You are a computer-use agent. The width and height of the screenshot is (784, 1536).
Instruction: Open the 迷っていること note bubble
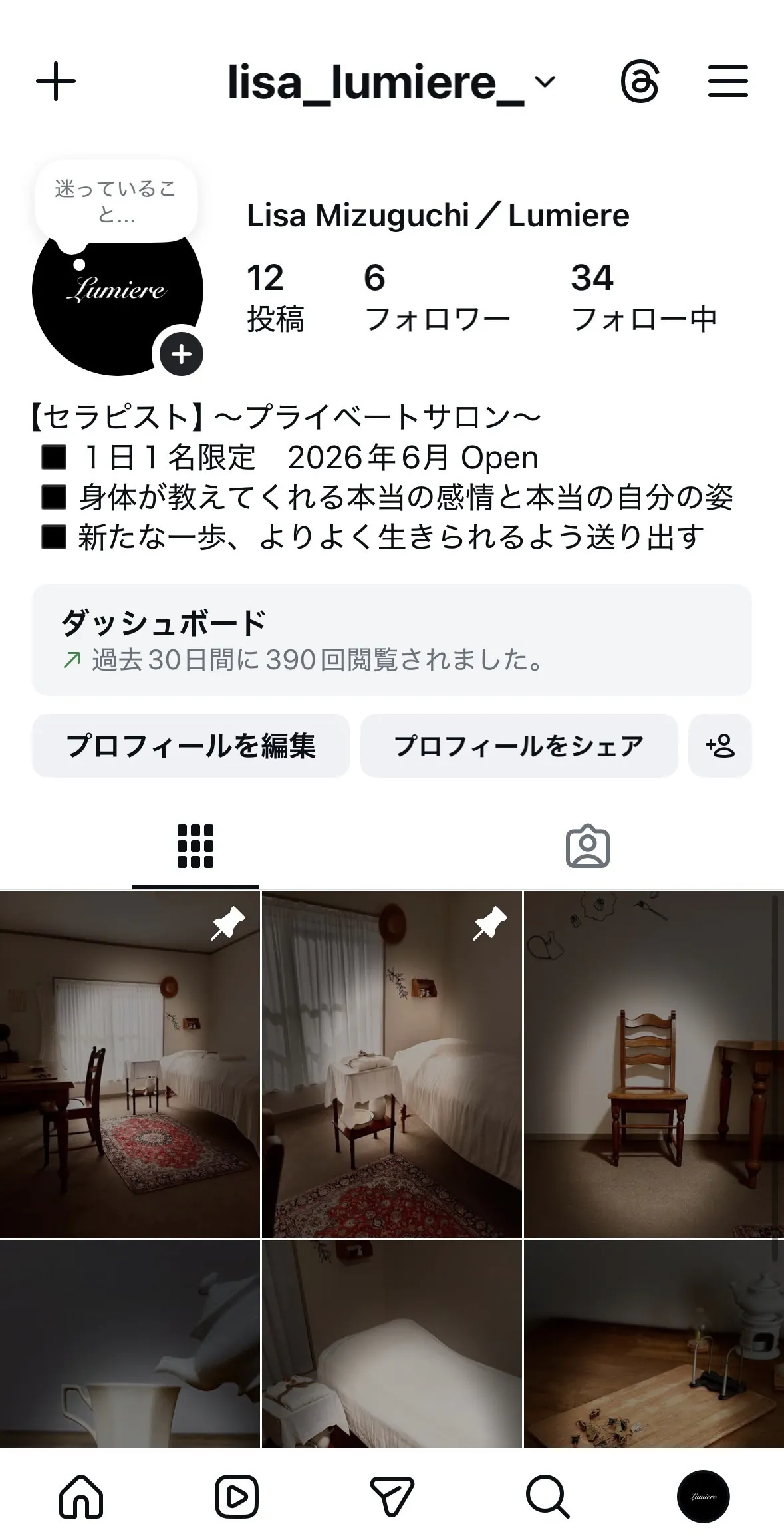click(116, 202)
